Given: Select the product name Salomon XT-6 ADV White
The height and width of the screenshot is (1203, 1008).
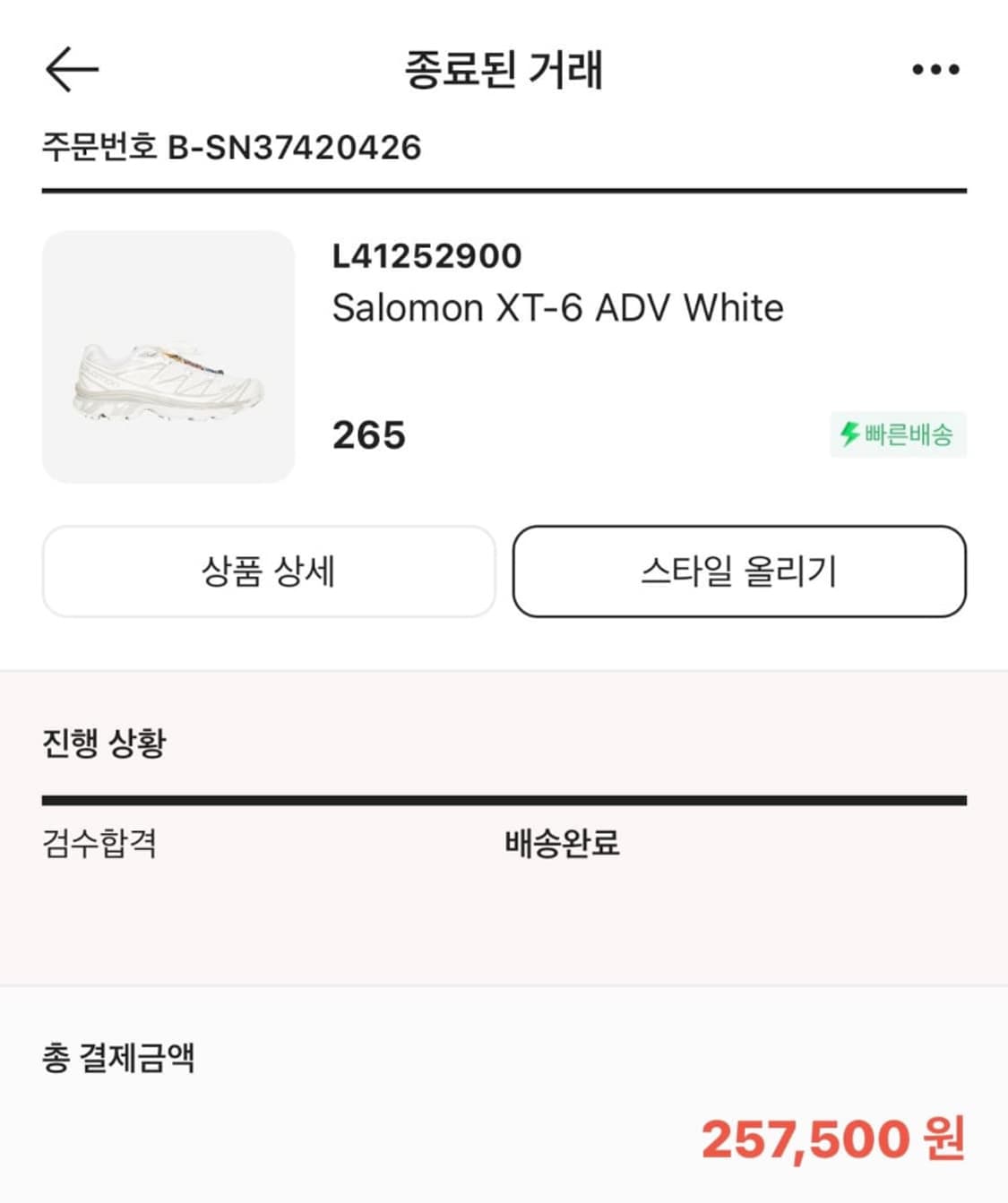Looking at the screenshot, I should [x=557, y=307].
